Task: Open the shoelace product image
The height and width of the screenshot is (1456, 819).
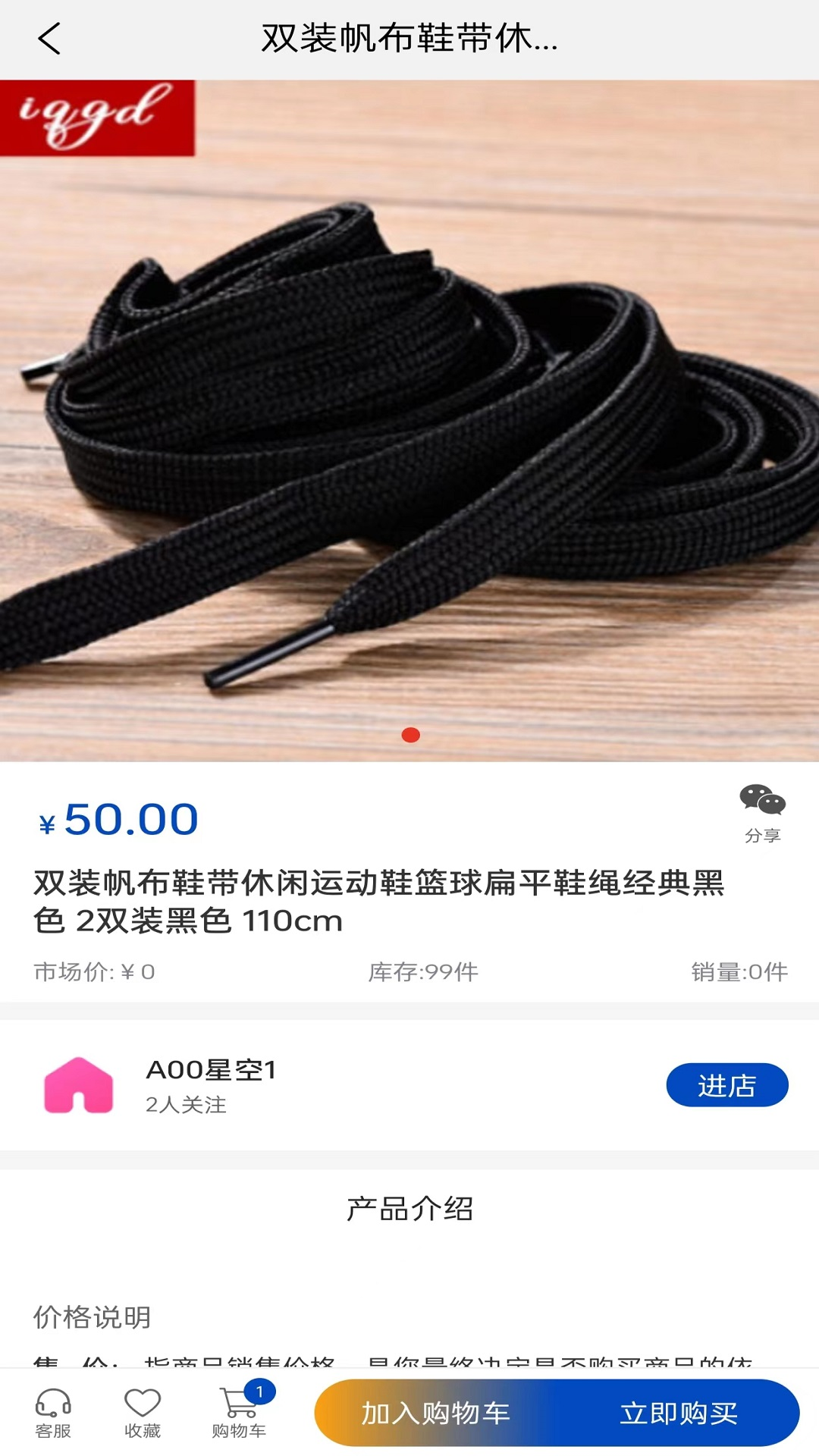Action: (409, 421)
